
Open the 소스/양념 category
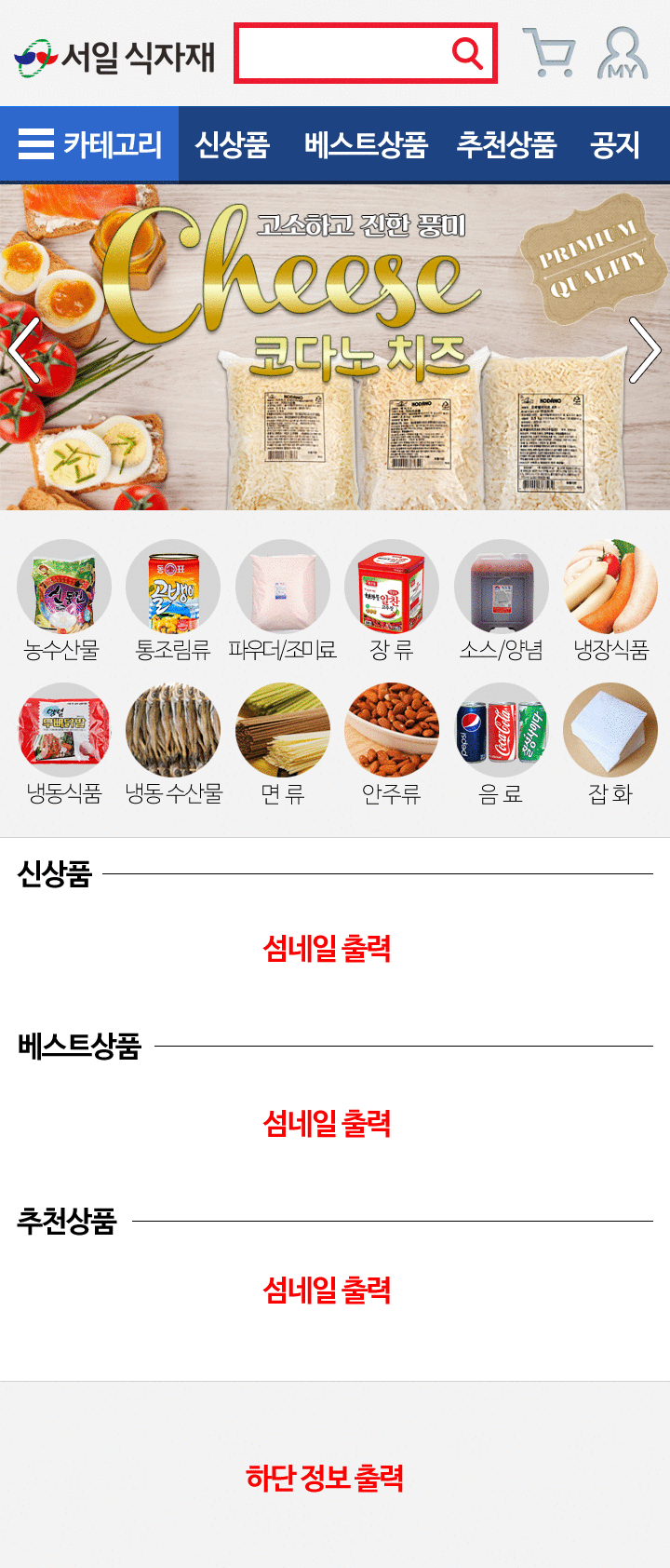point(501,601)
